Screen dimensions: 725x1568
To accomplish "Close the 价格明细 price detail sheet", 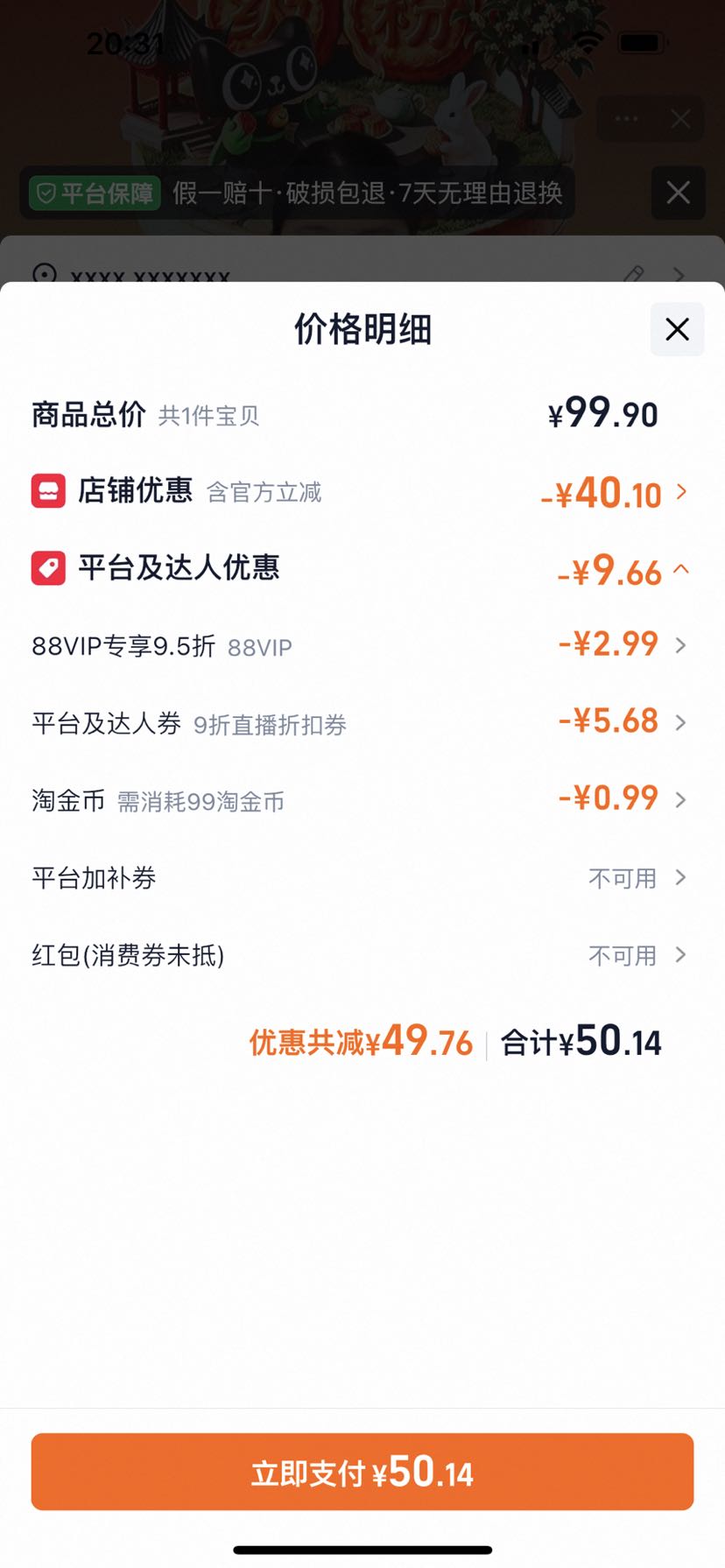I will click(677, 329).
